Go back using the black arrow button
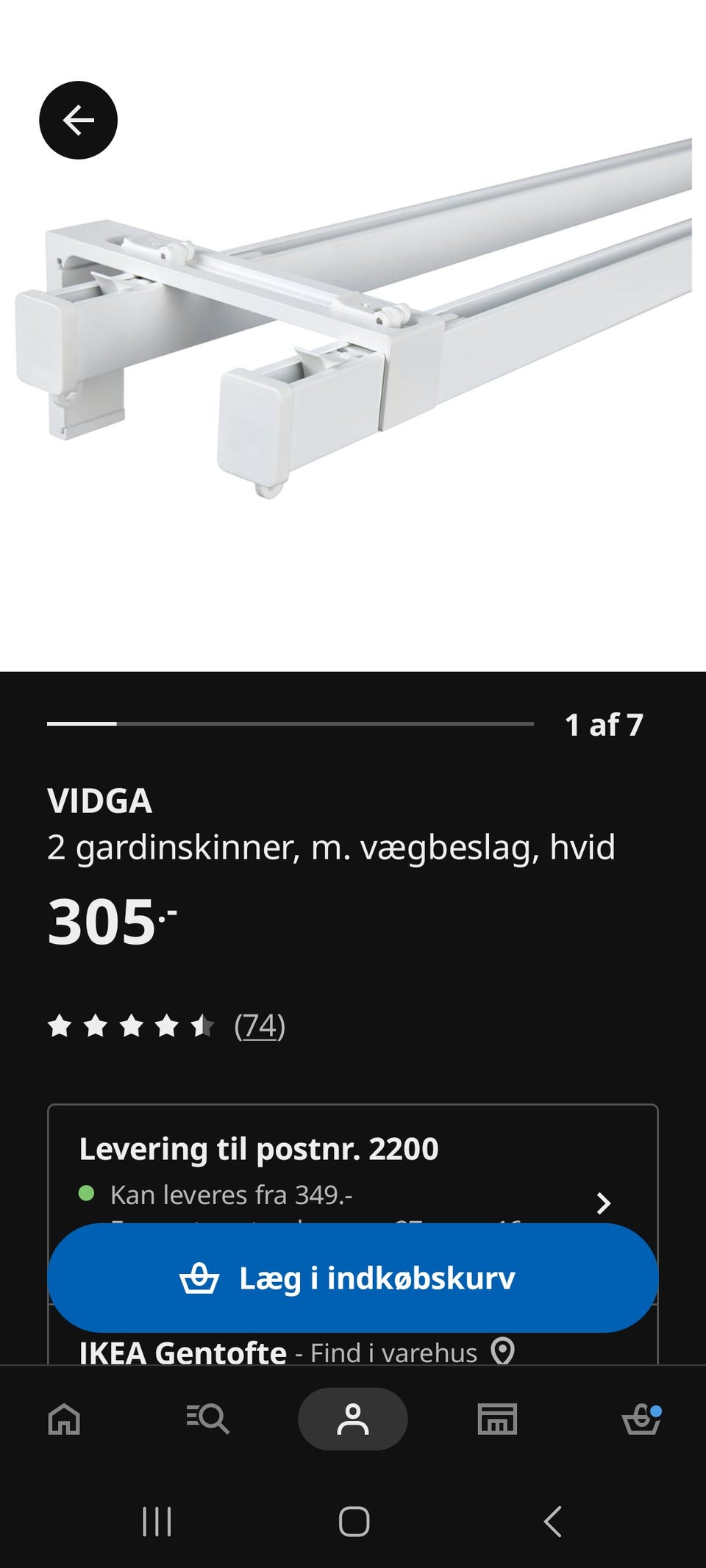 click(78, 120)
